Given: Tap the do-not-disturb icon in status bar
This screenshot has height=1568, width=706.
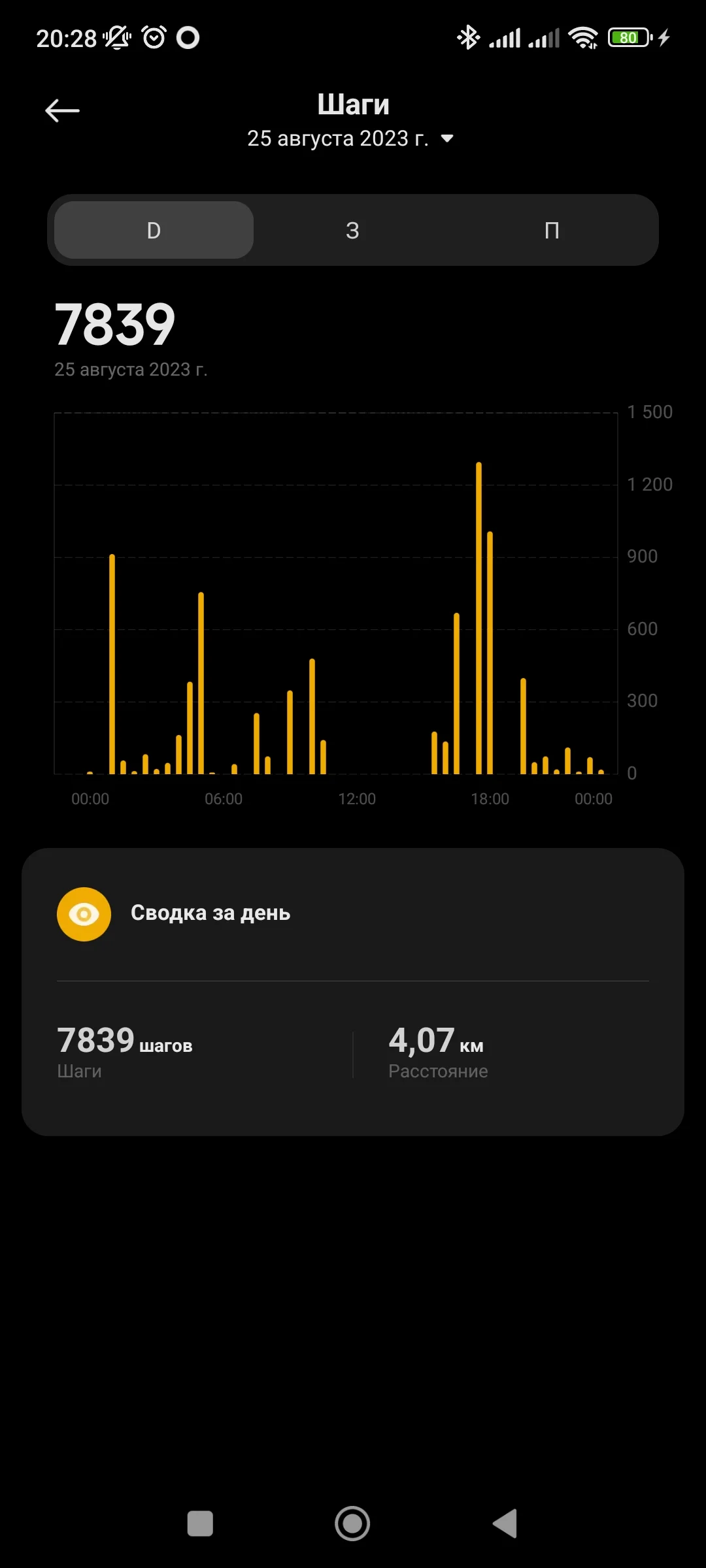Looking at the screenshot, I should point(116,38).
